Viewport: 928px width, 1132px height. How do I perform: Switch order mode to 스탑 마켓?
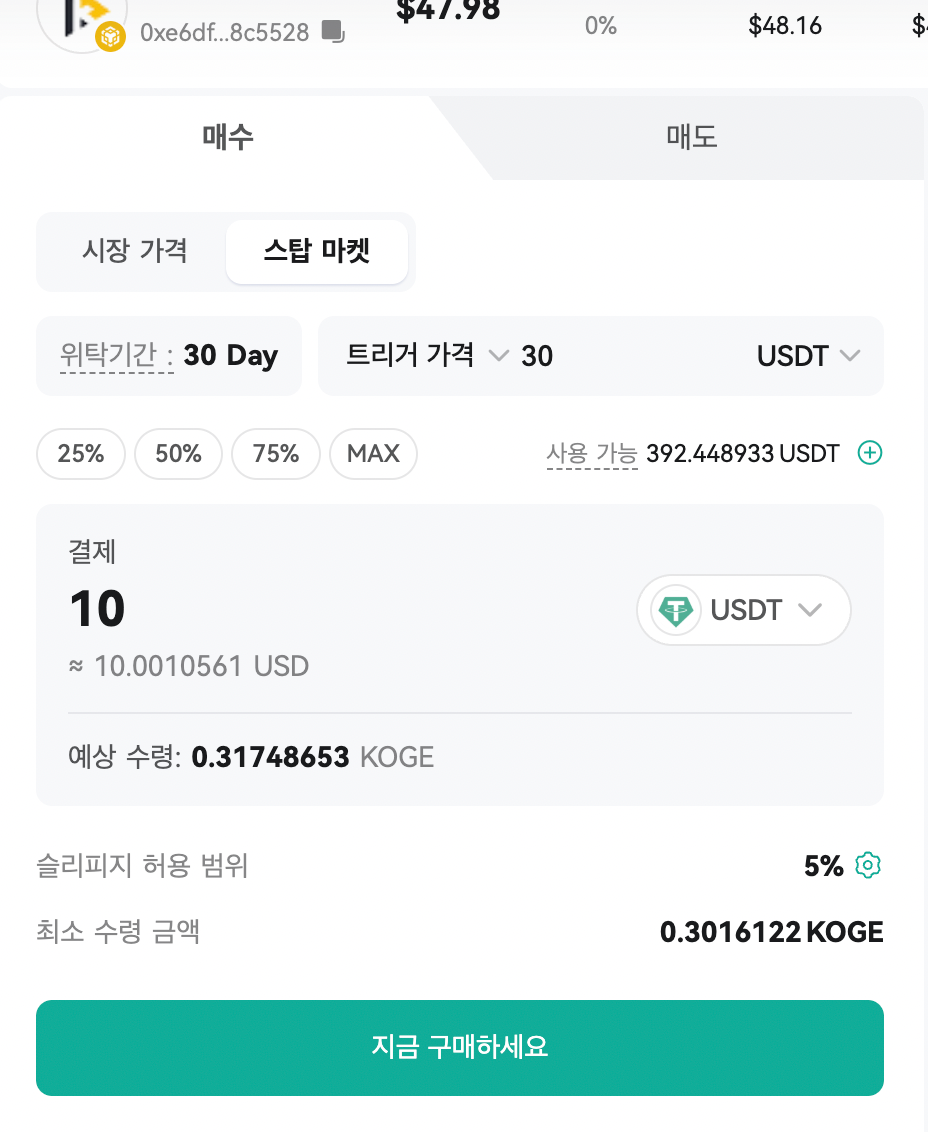317,251
